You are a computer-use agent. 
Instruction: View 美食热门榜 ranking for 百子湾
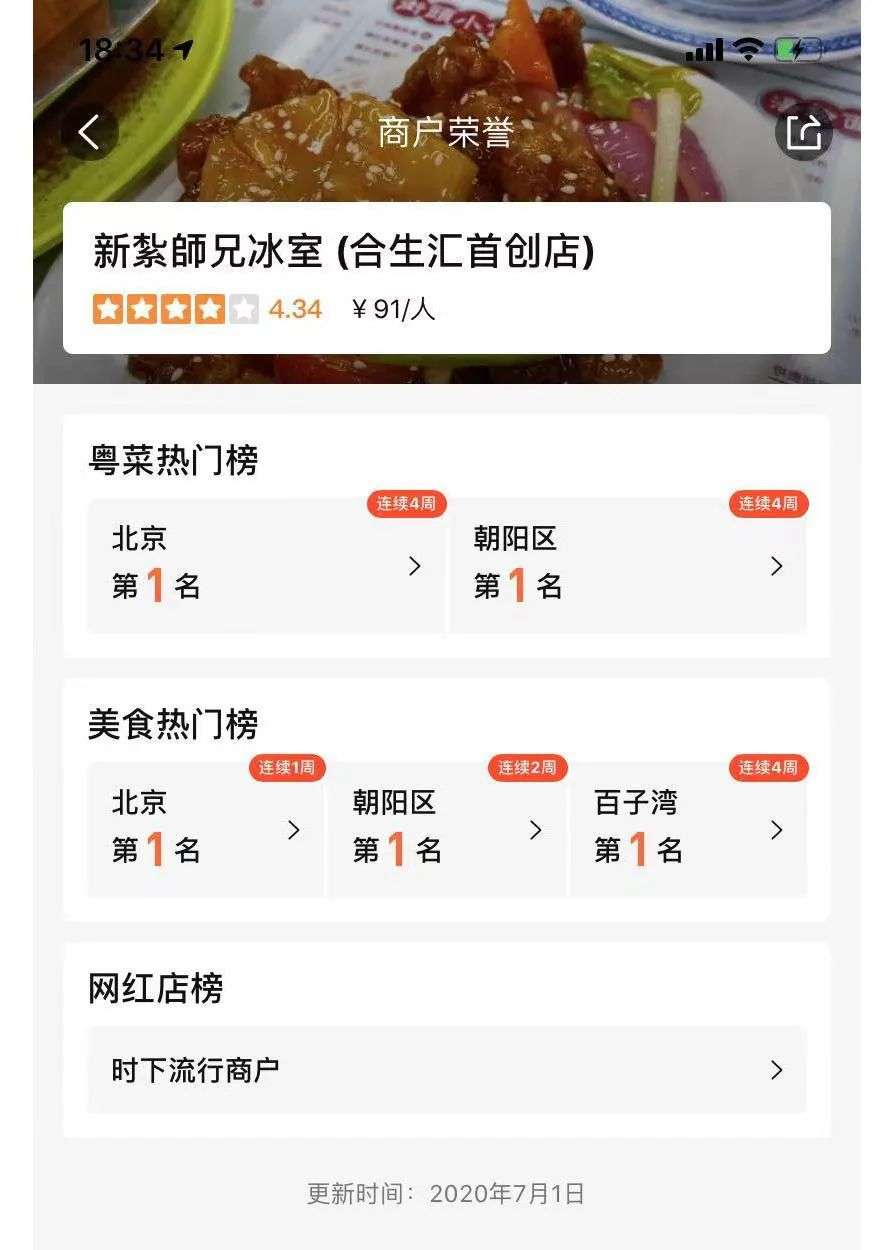point(688,829)
